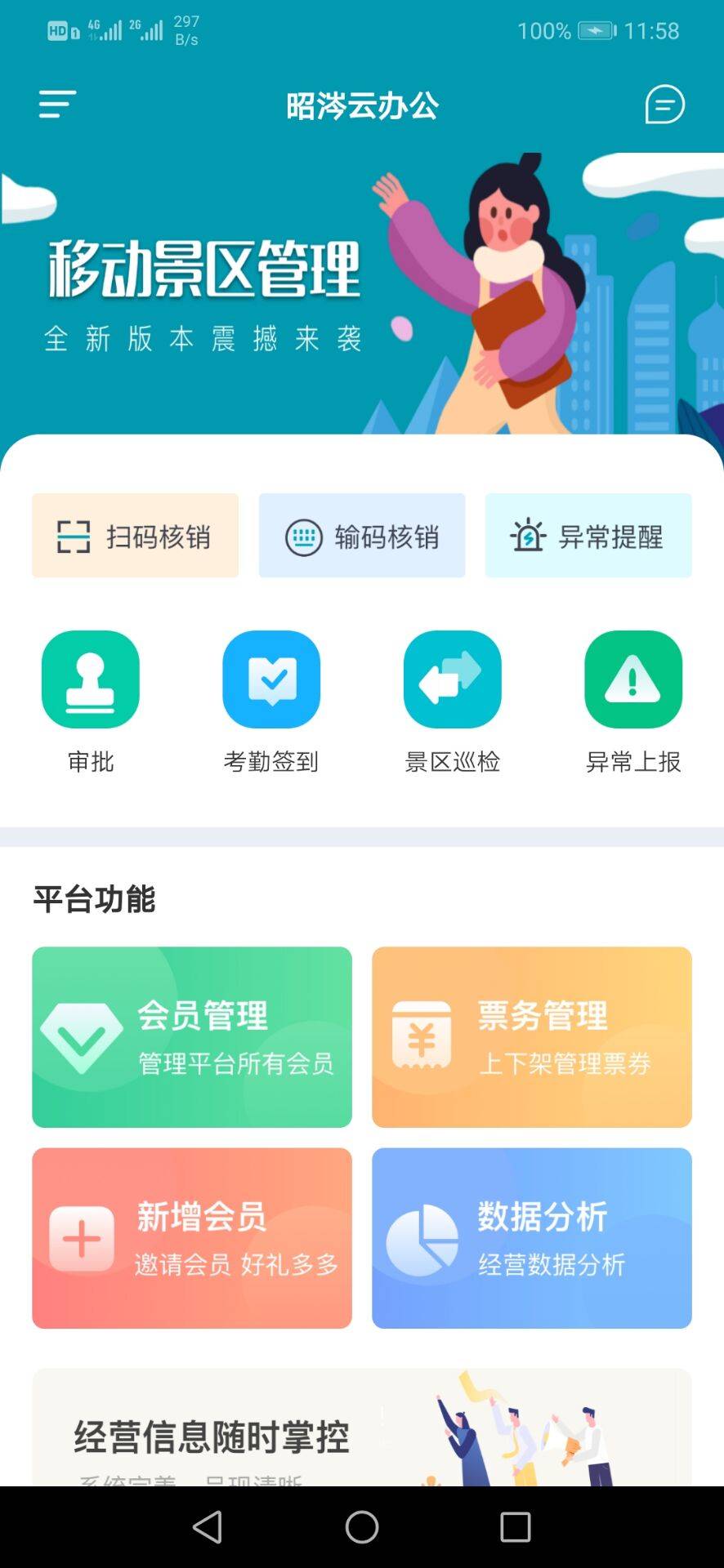Tap the 昭涔云办公 title bar text
This screenshot has height=1568, width=724.
pos(362,105)
